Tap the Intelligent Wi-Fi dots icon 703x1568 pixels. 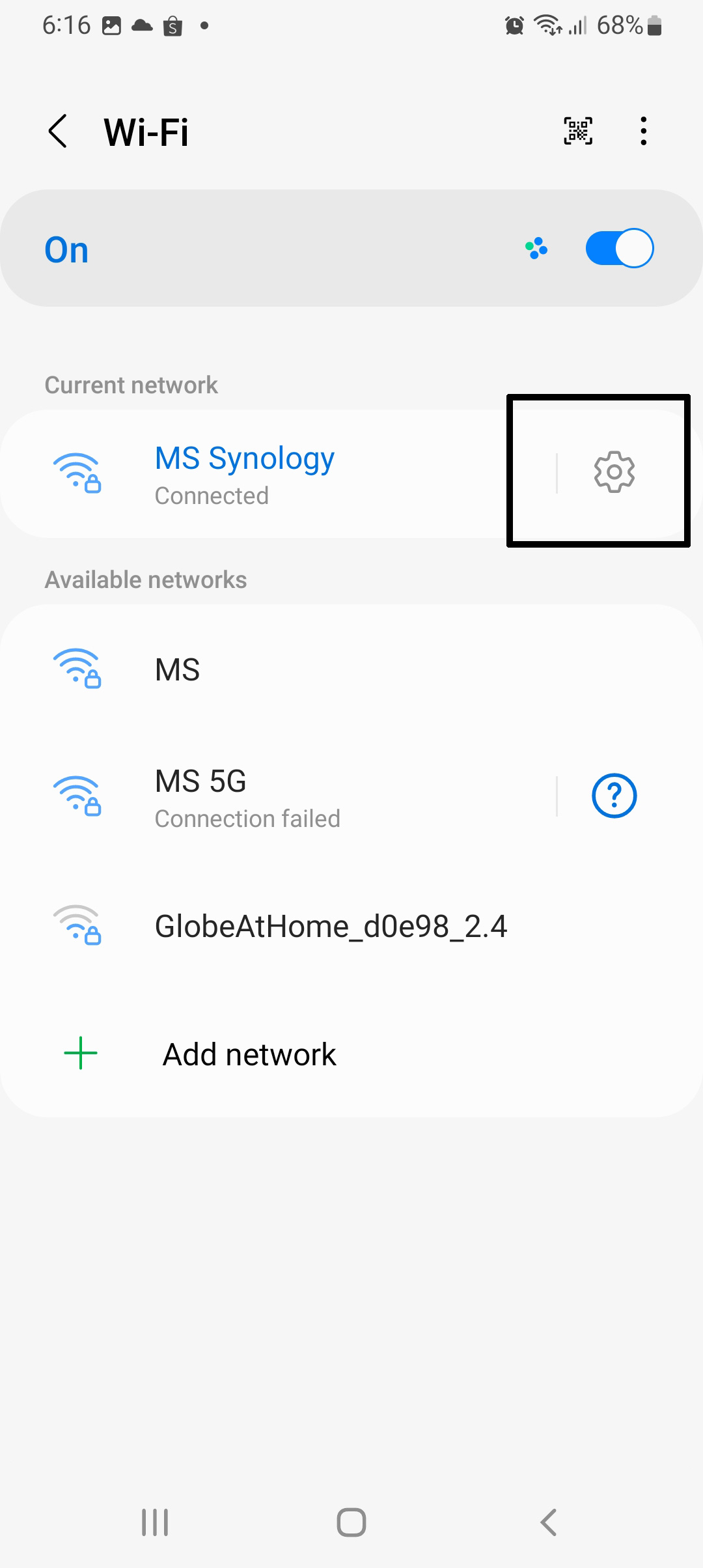tap(535, 248)
